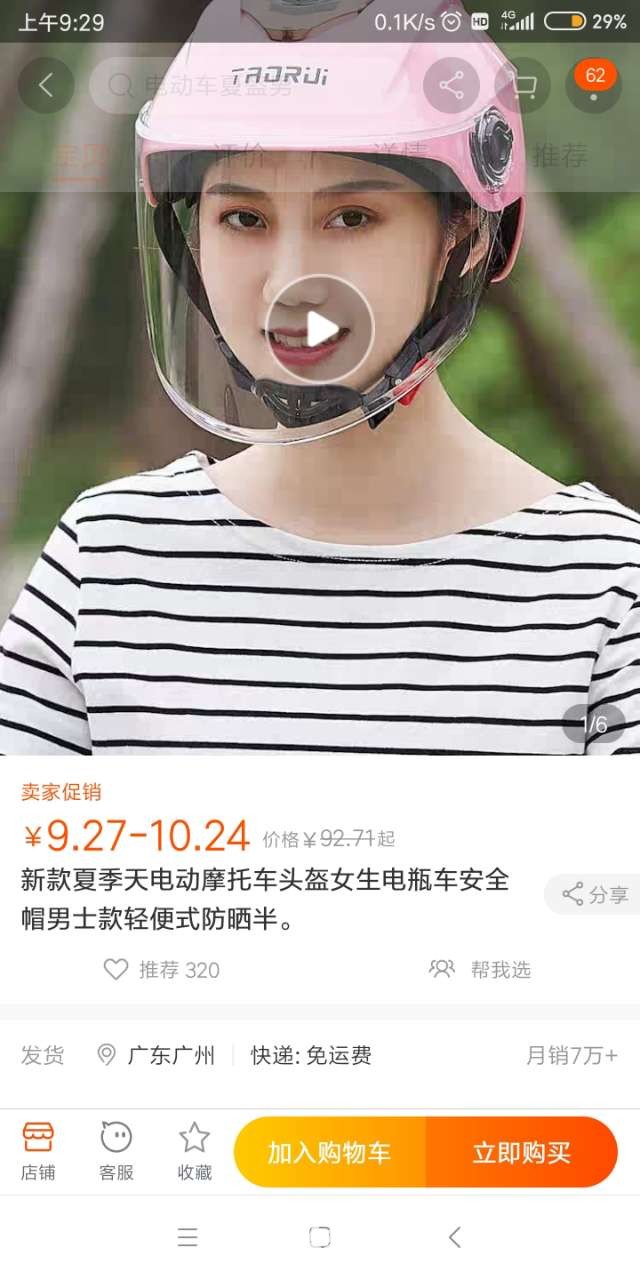
Task: Tap the share icon in the top bar
Action: tap(451, 86)
